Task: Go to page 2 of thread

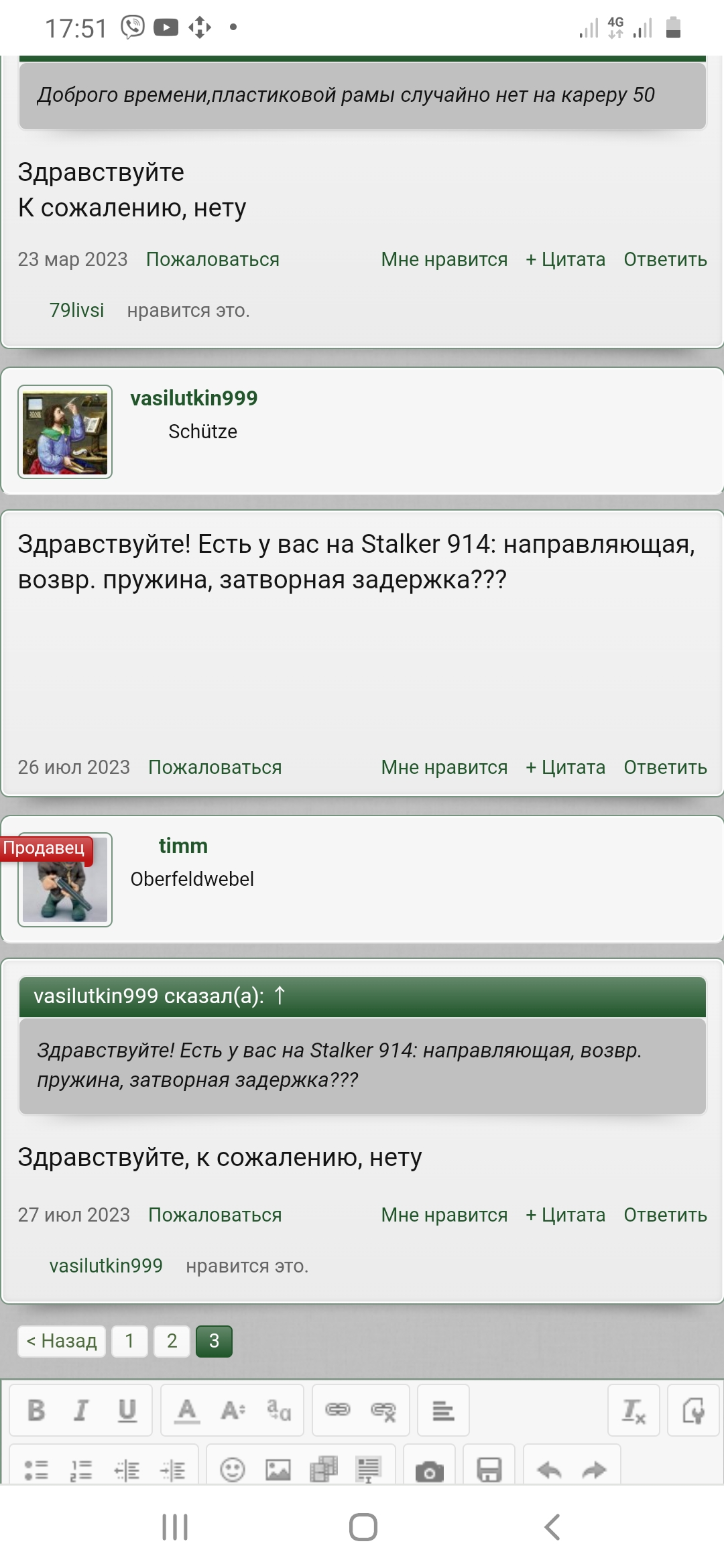Action: coord(172,1341)
